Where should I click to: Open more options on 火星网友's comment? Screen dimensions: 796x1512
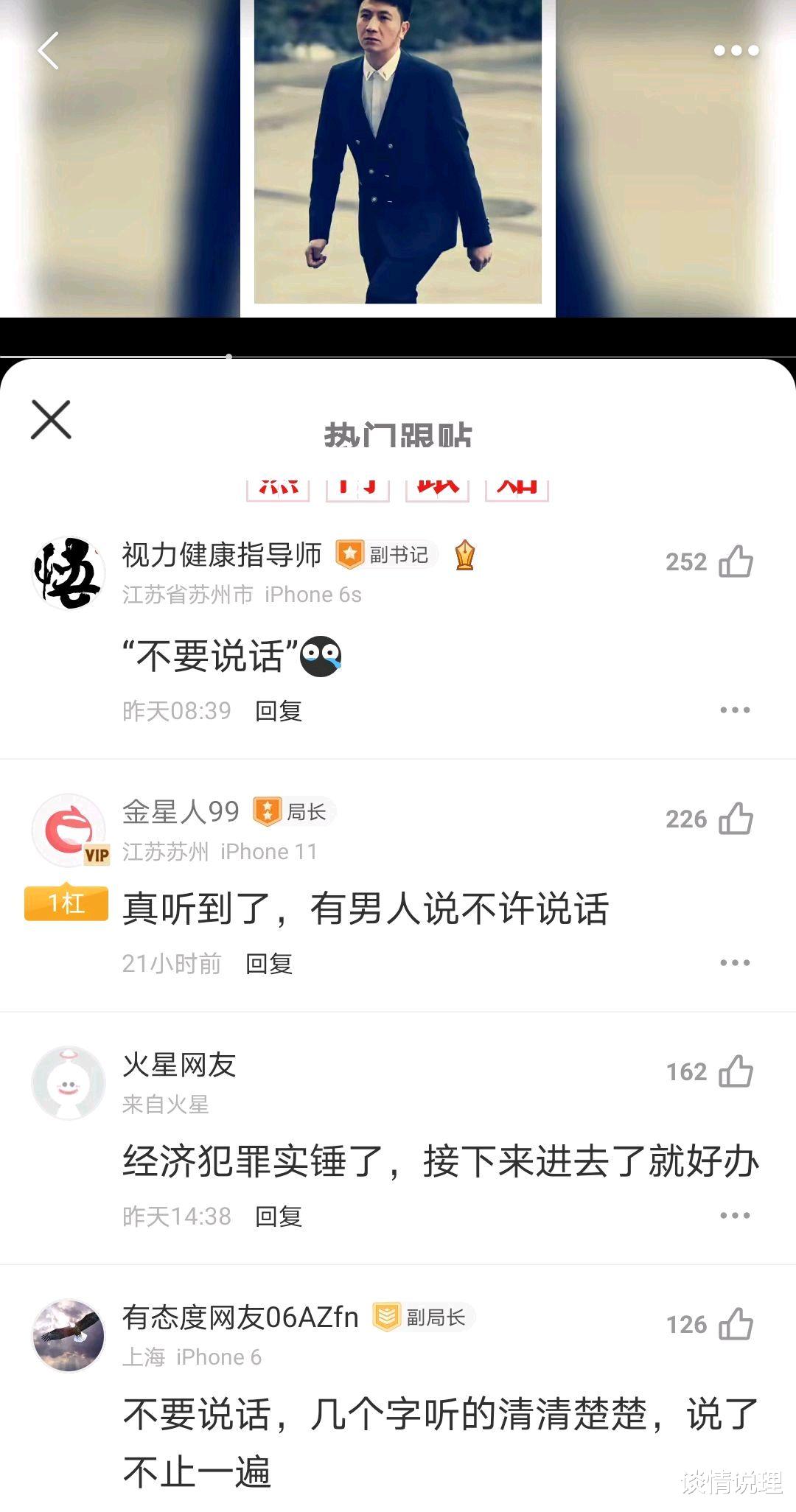click(734, 1216)
